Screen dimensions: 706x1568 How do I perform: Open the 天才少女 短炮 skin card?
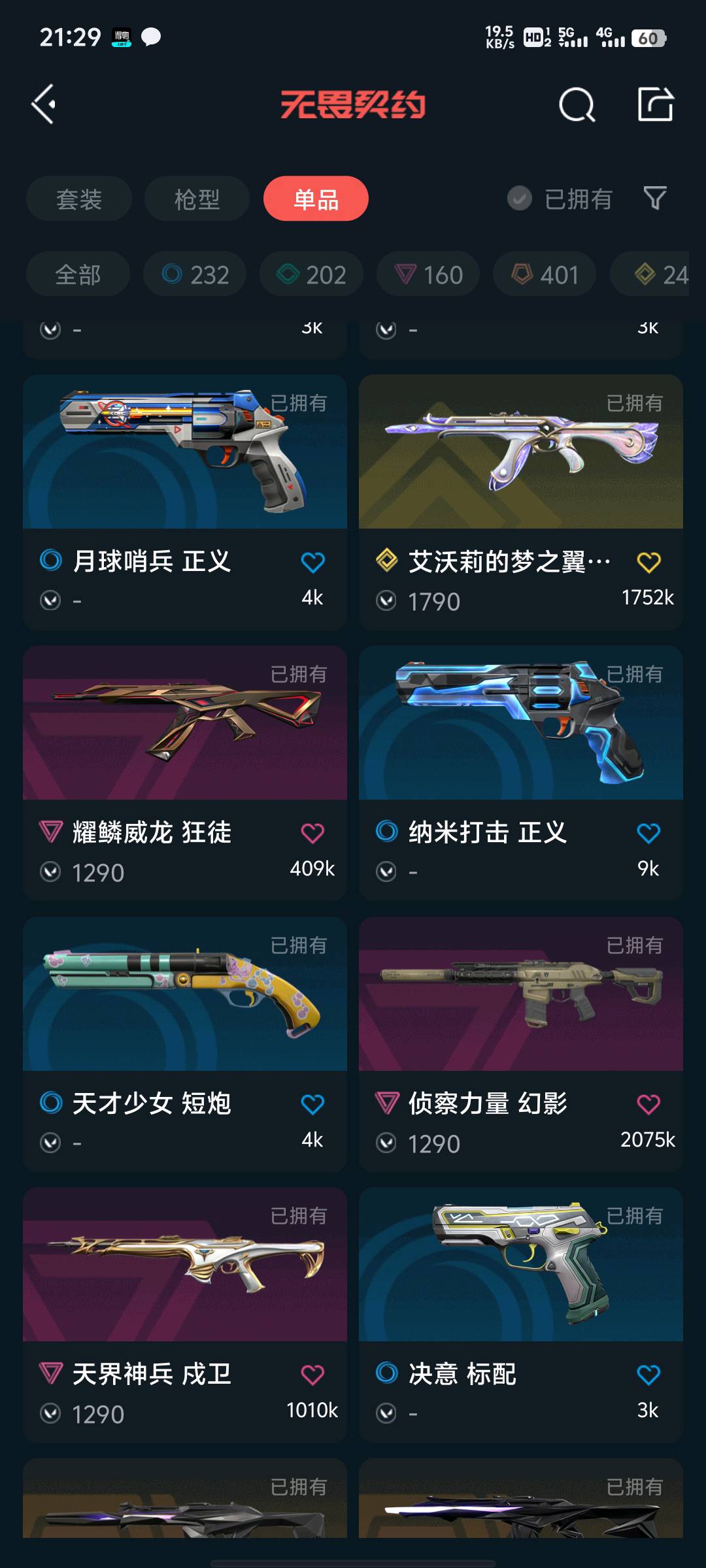click(x=184, y=1000)
